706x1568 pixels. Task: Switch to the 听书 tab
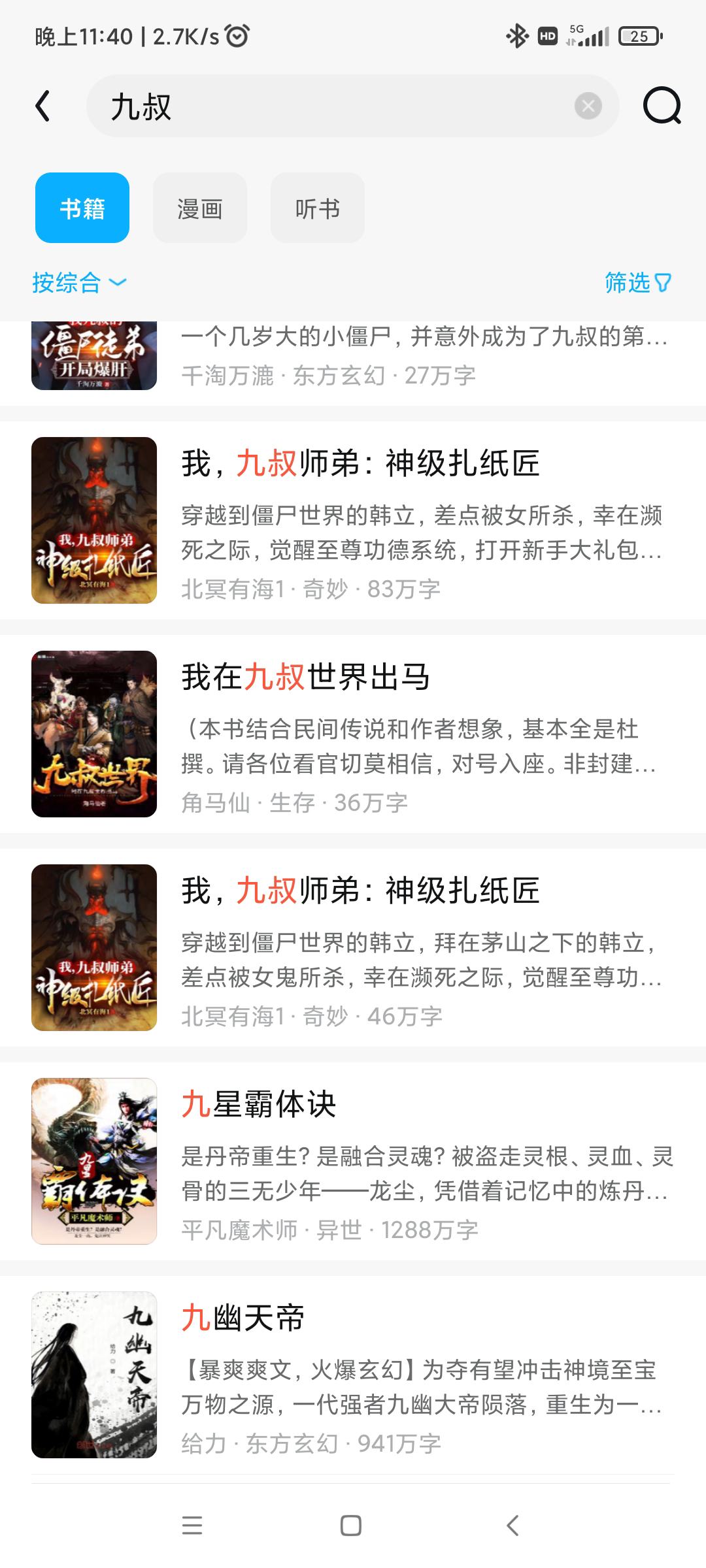coord(318,208)
